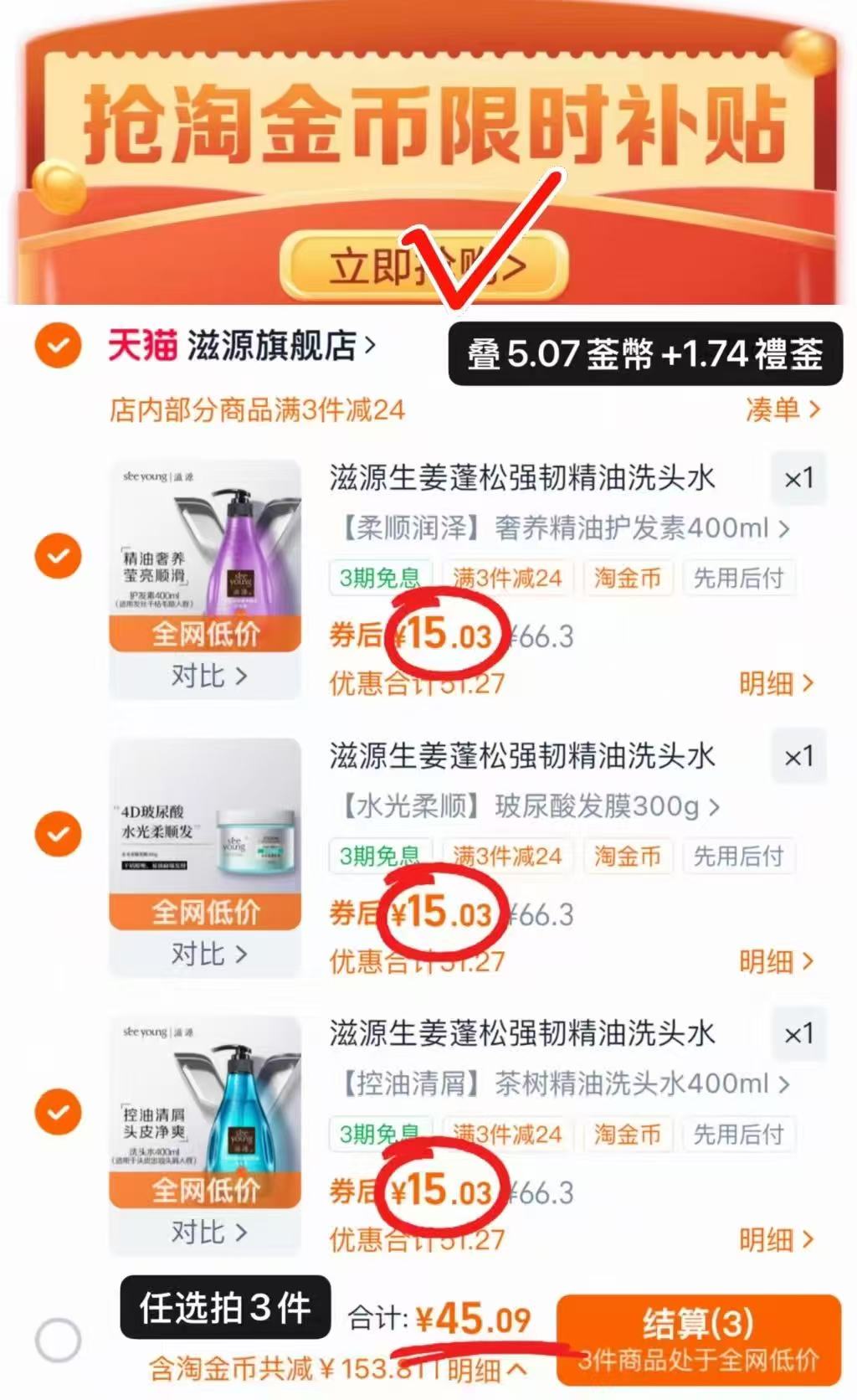Click 对比 under the tea tree shampoo
The width and height of the screenshot is (857, 1400).
[207, 1231]
